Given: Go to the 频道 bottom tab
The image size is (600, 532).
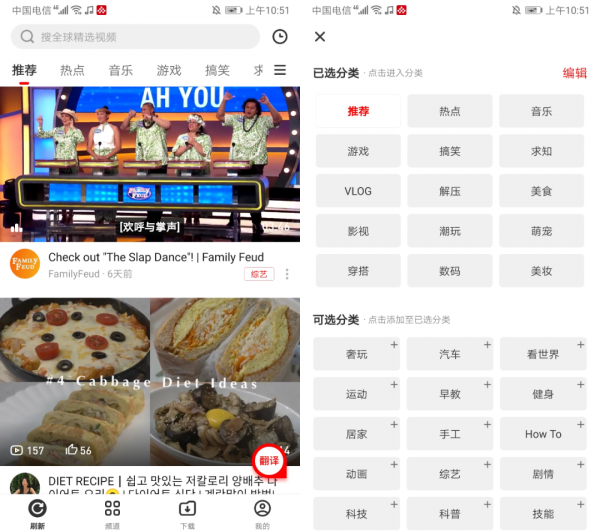Looking at the screenshot, I should [x=112, y=513].
